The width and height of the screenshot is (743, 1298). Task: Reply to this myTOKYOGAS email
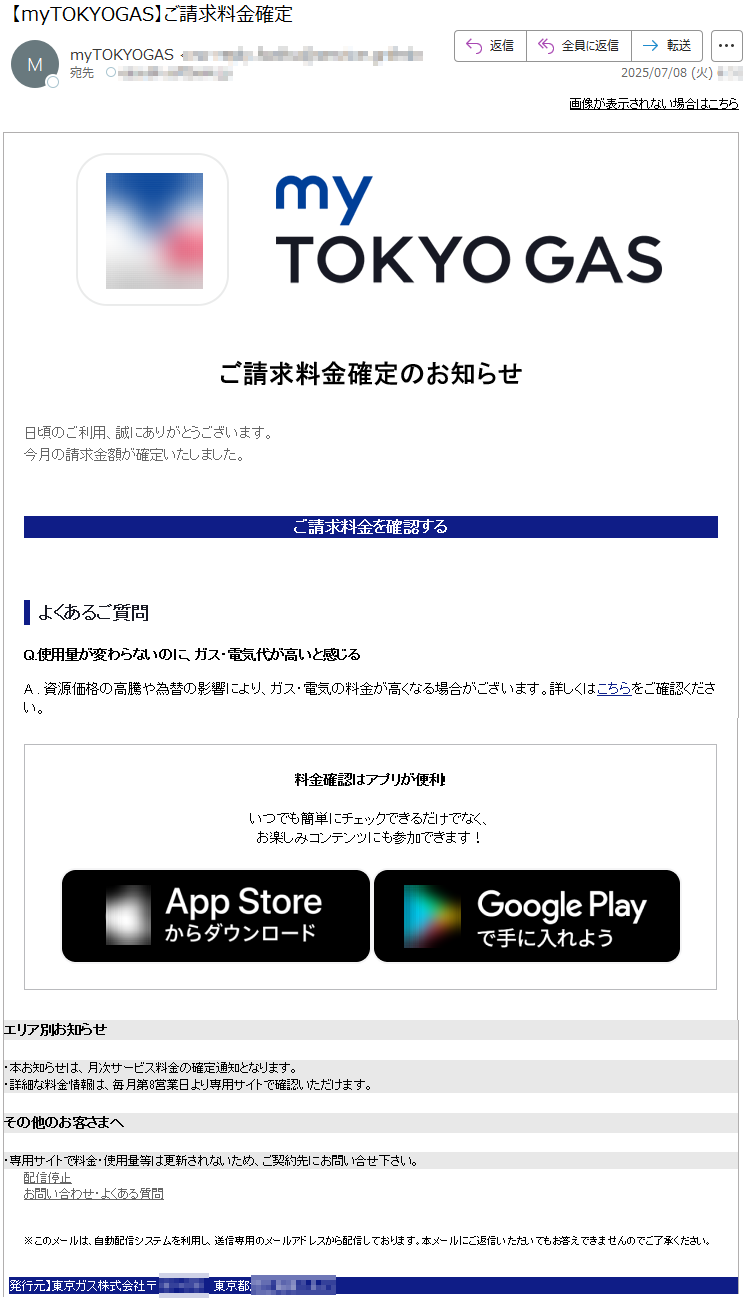coord(490,46)
